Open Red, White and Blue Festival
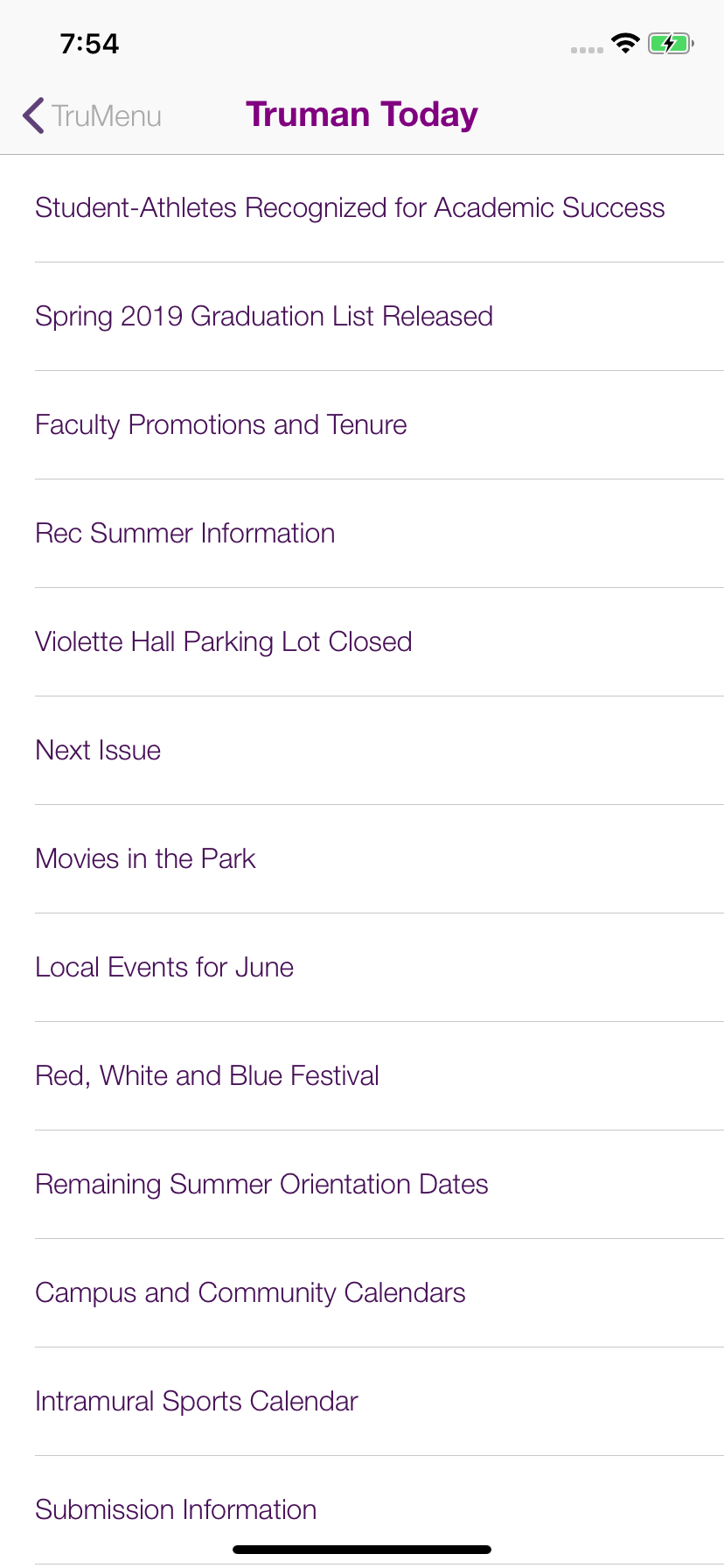The height and width of the screenshot is (1568, 724). click(207, 1076)
